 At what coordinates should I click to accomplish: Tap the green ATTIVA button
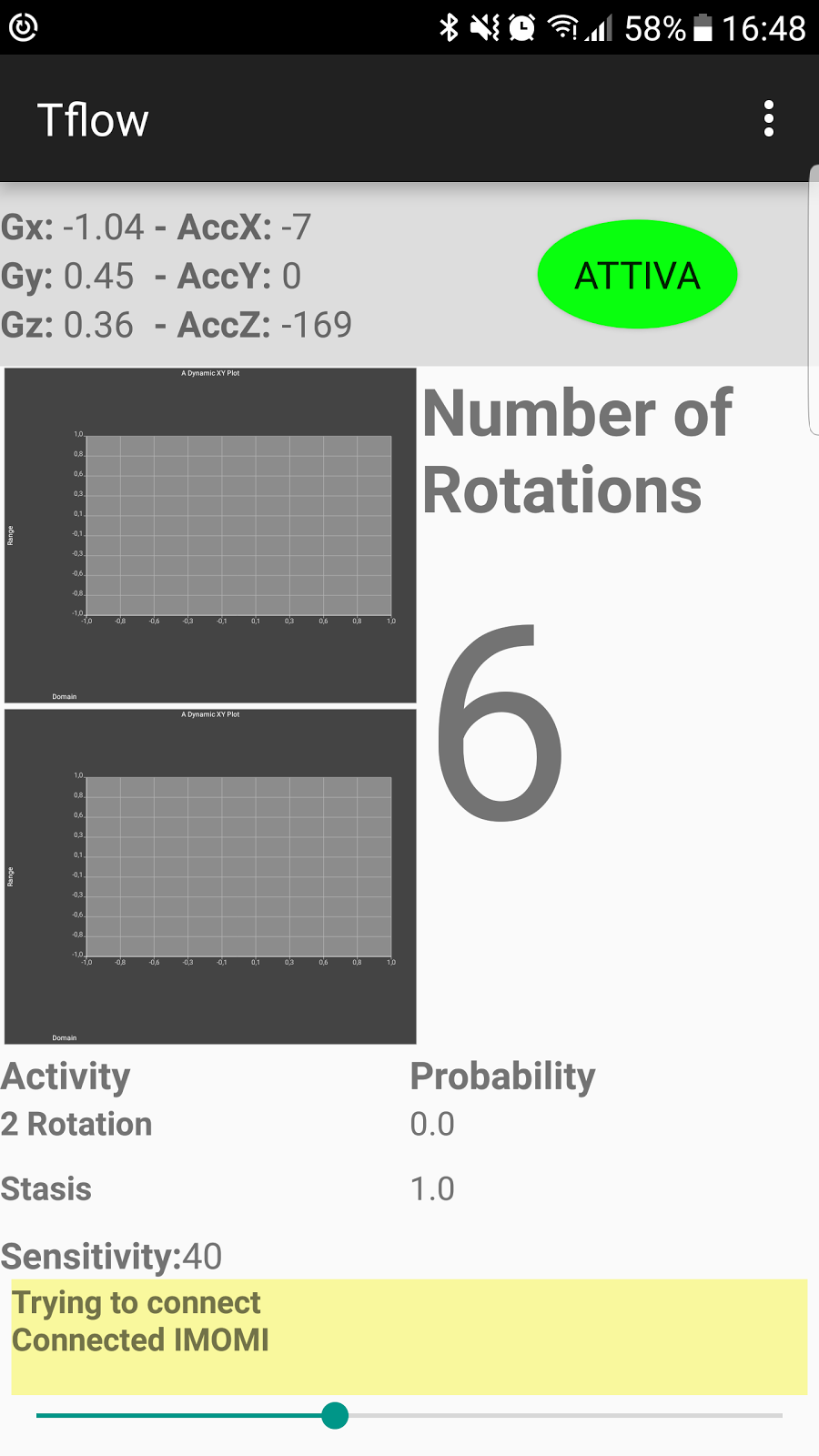tap(637, 274)
